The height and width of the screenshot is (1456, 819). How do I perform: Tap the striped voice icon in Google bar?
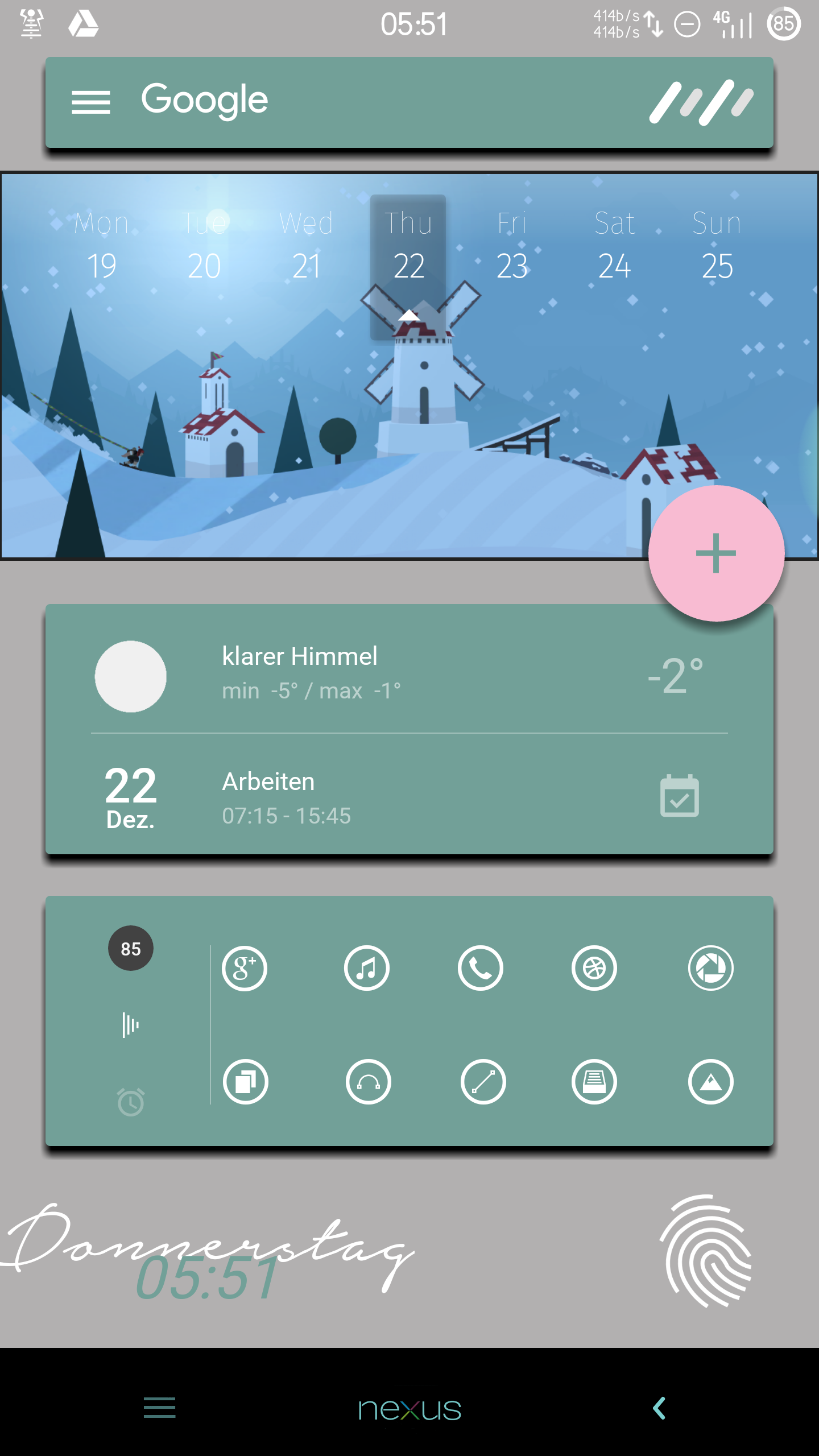pyautogui.click(x=701, y=102)
